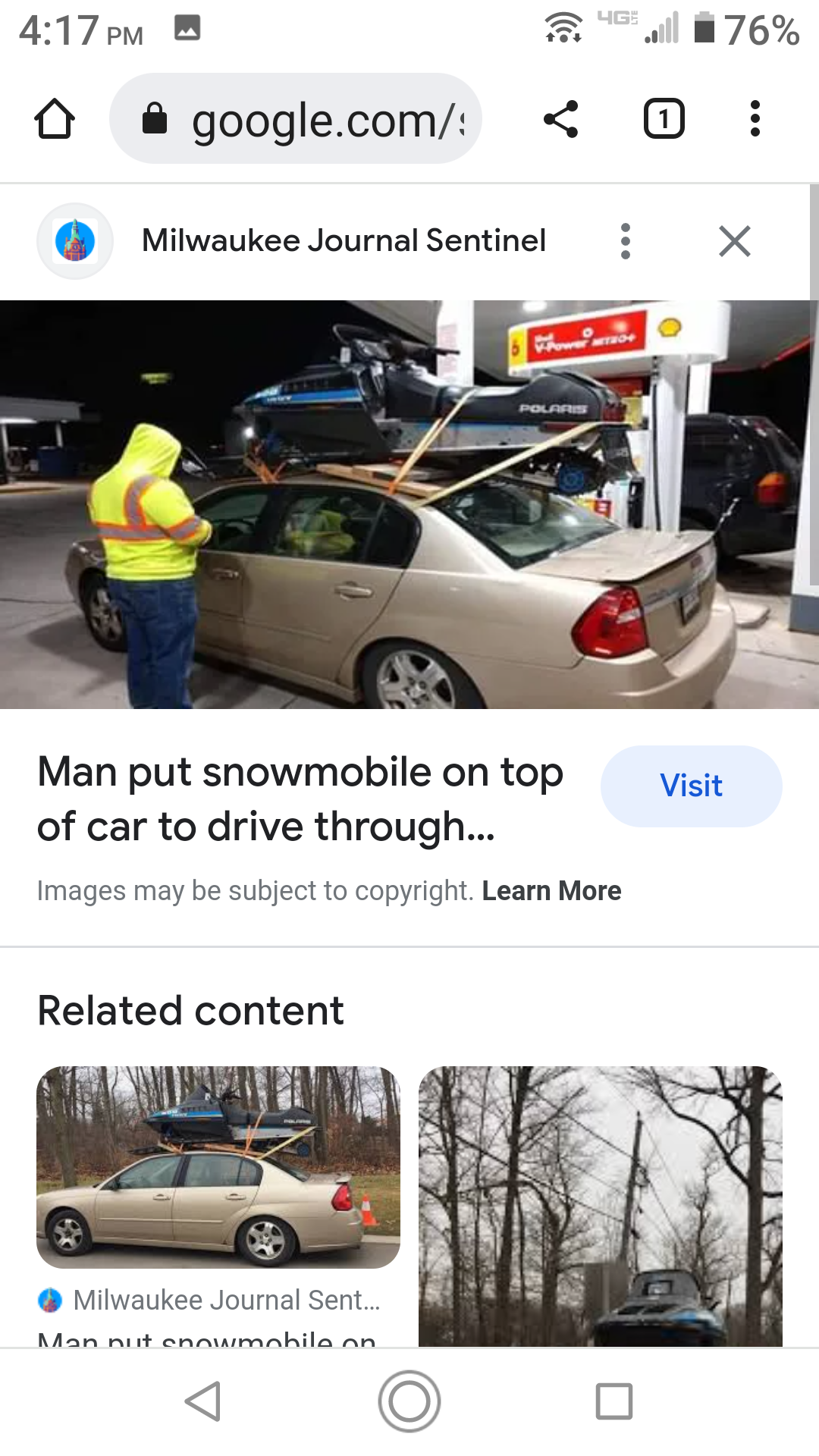Open related image of the car with snowmobile
The width and height of the screenshot is (819, 1456).
click(218, 1166)
